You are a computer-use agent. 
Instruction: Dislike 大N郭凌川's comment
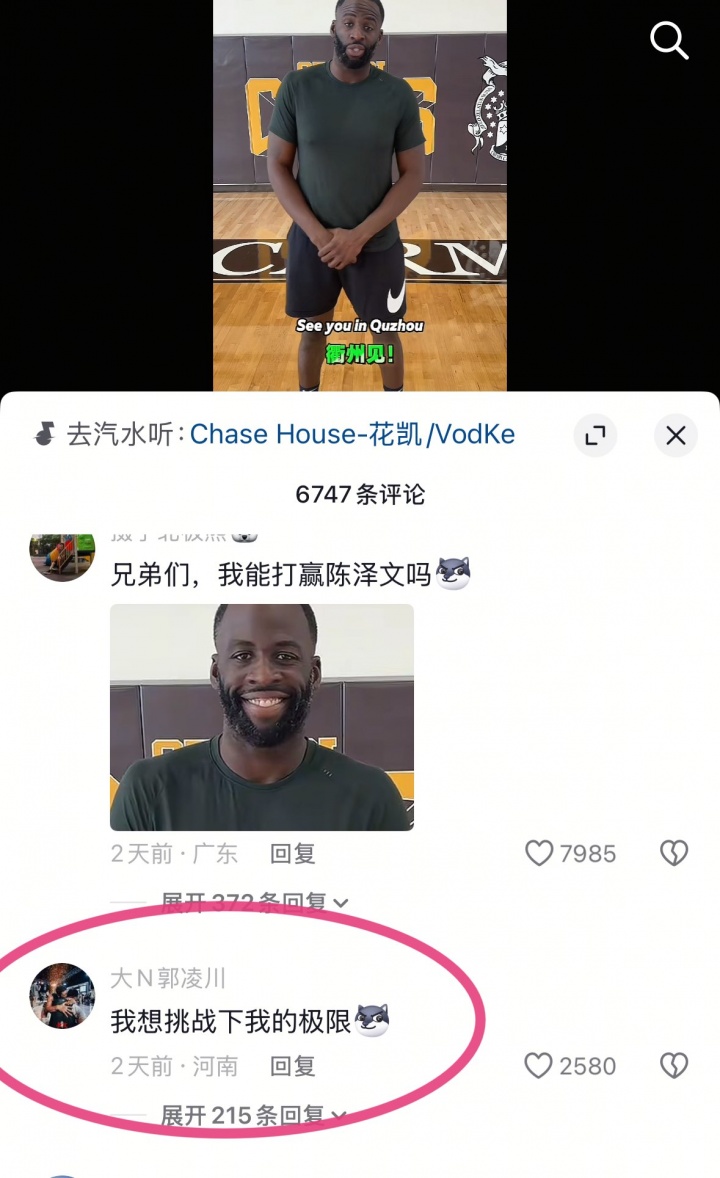pos(674,1066)
